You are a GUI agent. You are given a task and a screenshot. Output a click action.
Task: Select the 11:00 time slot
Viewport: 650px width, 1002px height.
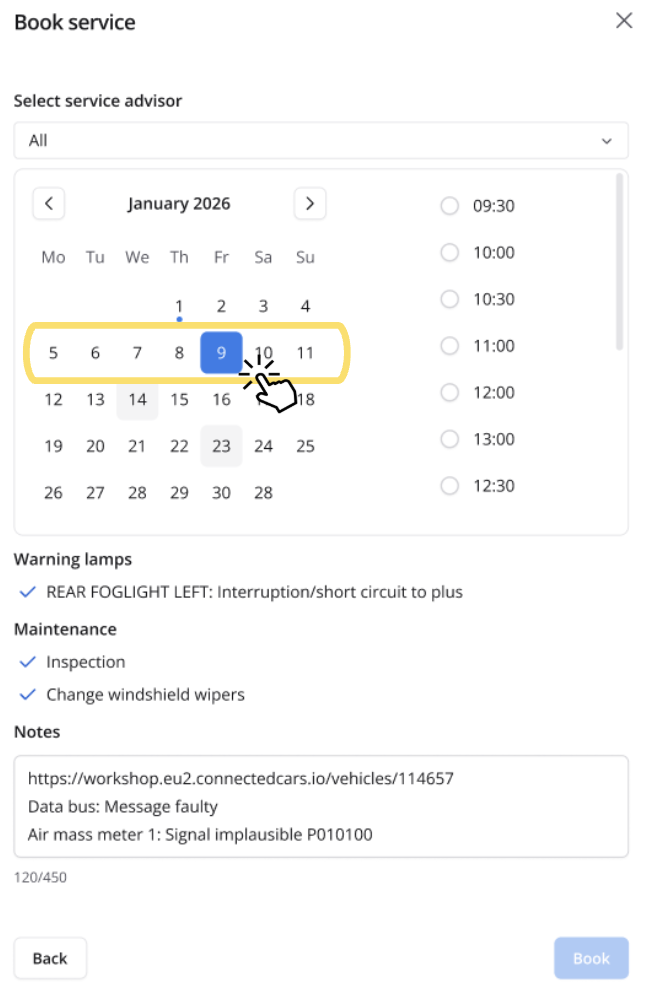pyautogui.click(x=450, y=346)
